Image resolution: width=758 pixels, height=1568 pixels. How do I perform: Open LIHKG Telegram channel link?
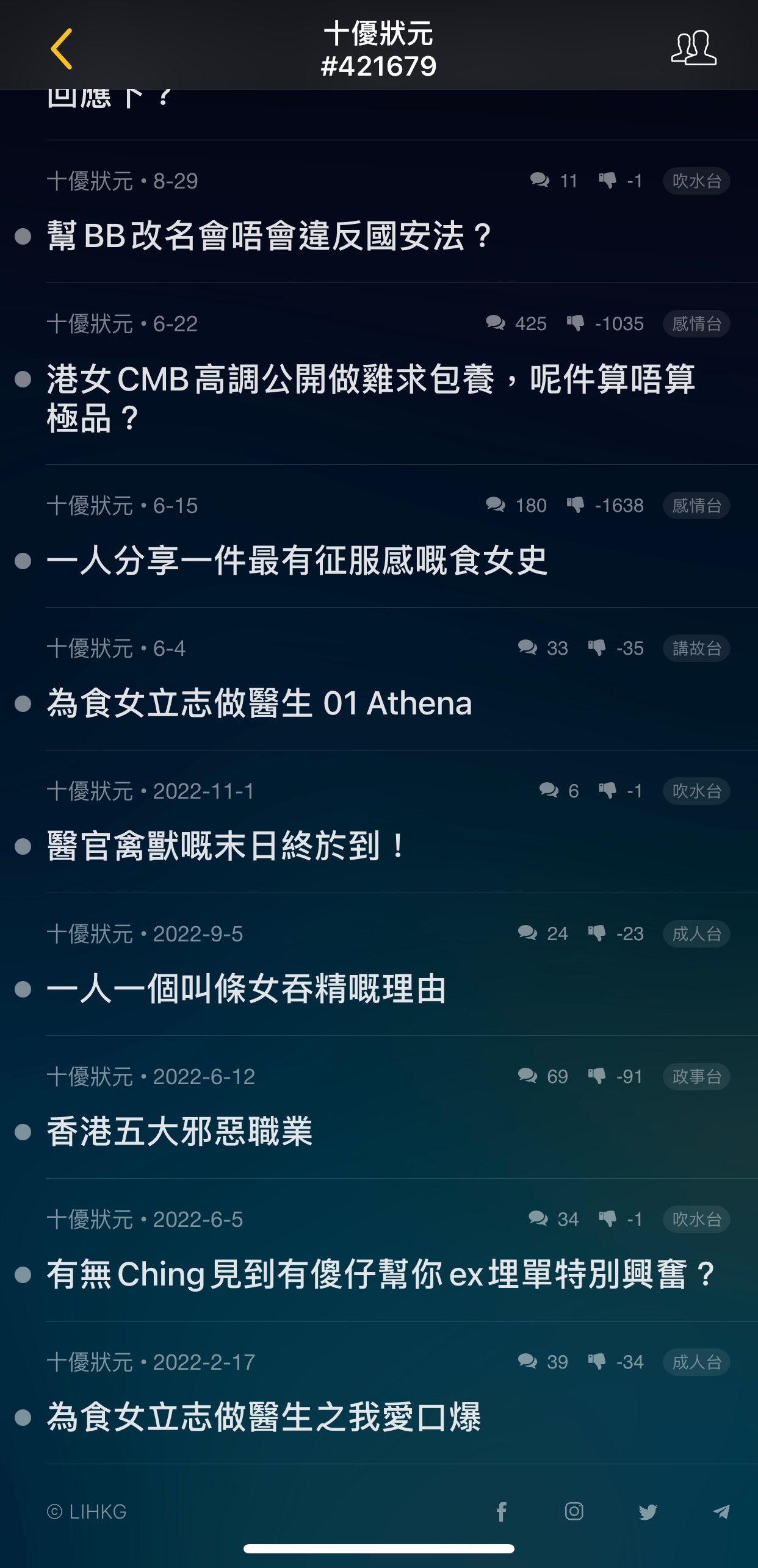pos(721,1511)
